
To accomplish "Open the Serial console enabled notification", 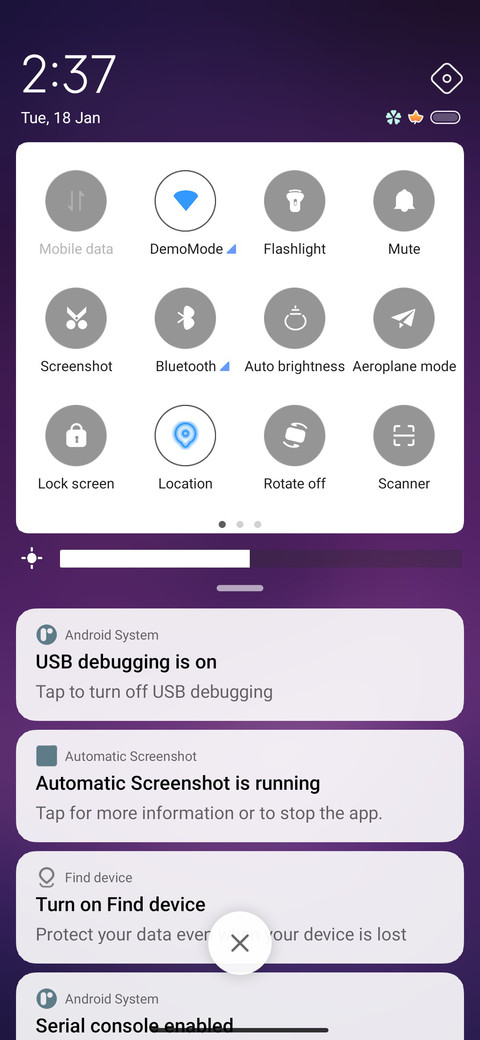I will coord(240,1006).
